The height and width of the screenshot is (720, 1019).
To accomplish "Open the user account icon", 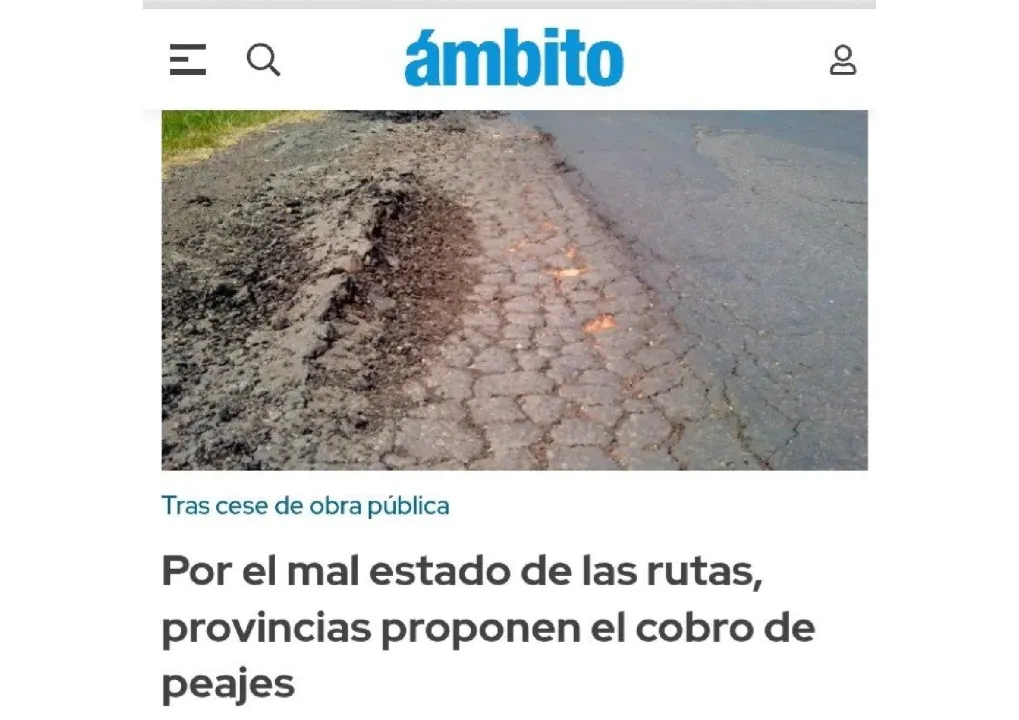I will 843,60.
